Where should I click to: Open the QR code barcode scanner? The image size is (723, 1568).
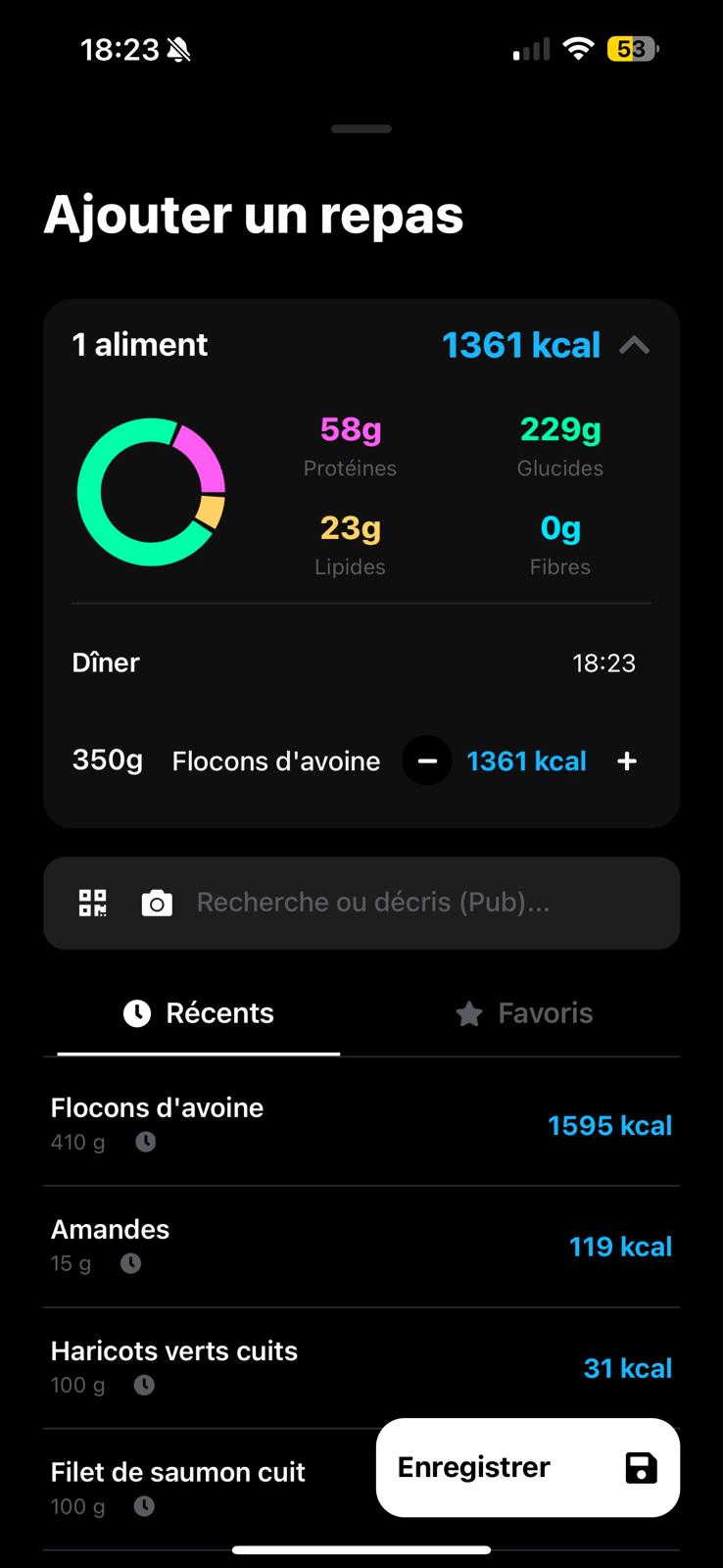tap(91, 903)
